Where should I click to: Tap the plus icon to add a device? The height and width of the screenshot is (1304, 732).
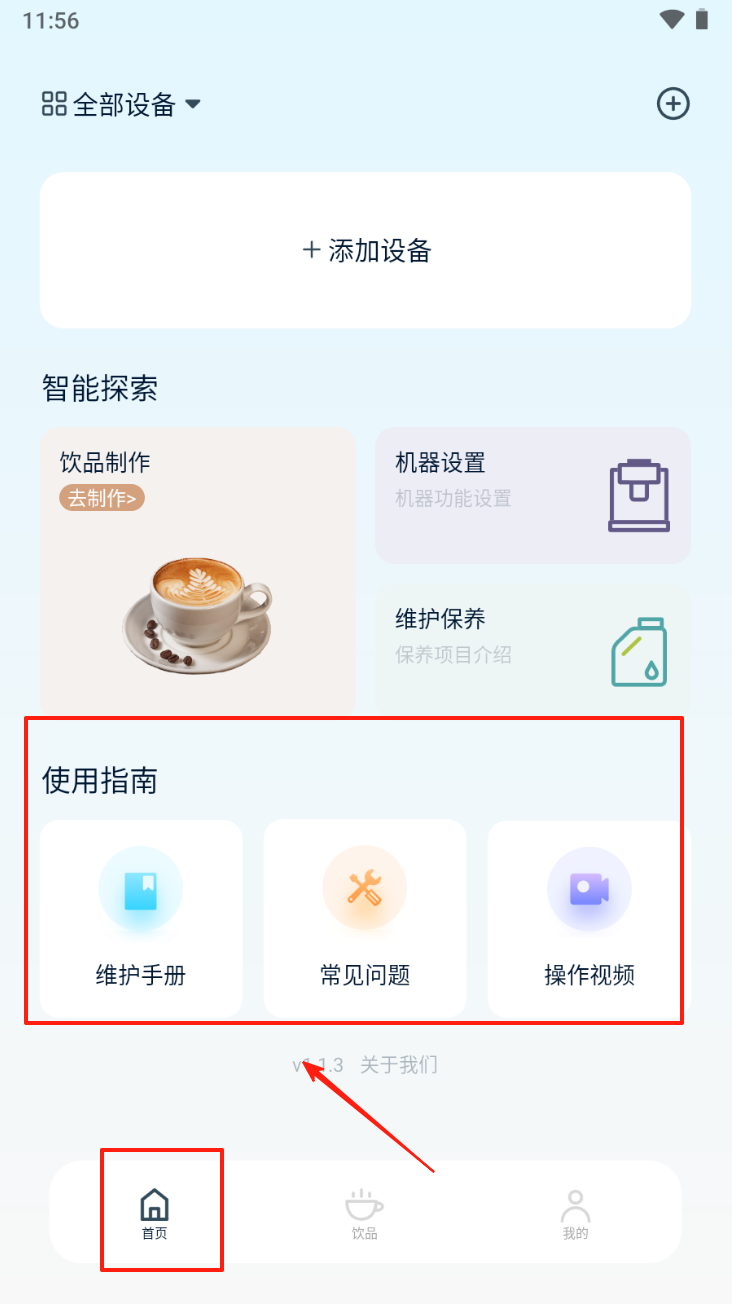pos(673,103)
